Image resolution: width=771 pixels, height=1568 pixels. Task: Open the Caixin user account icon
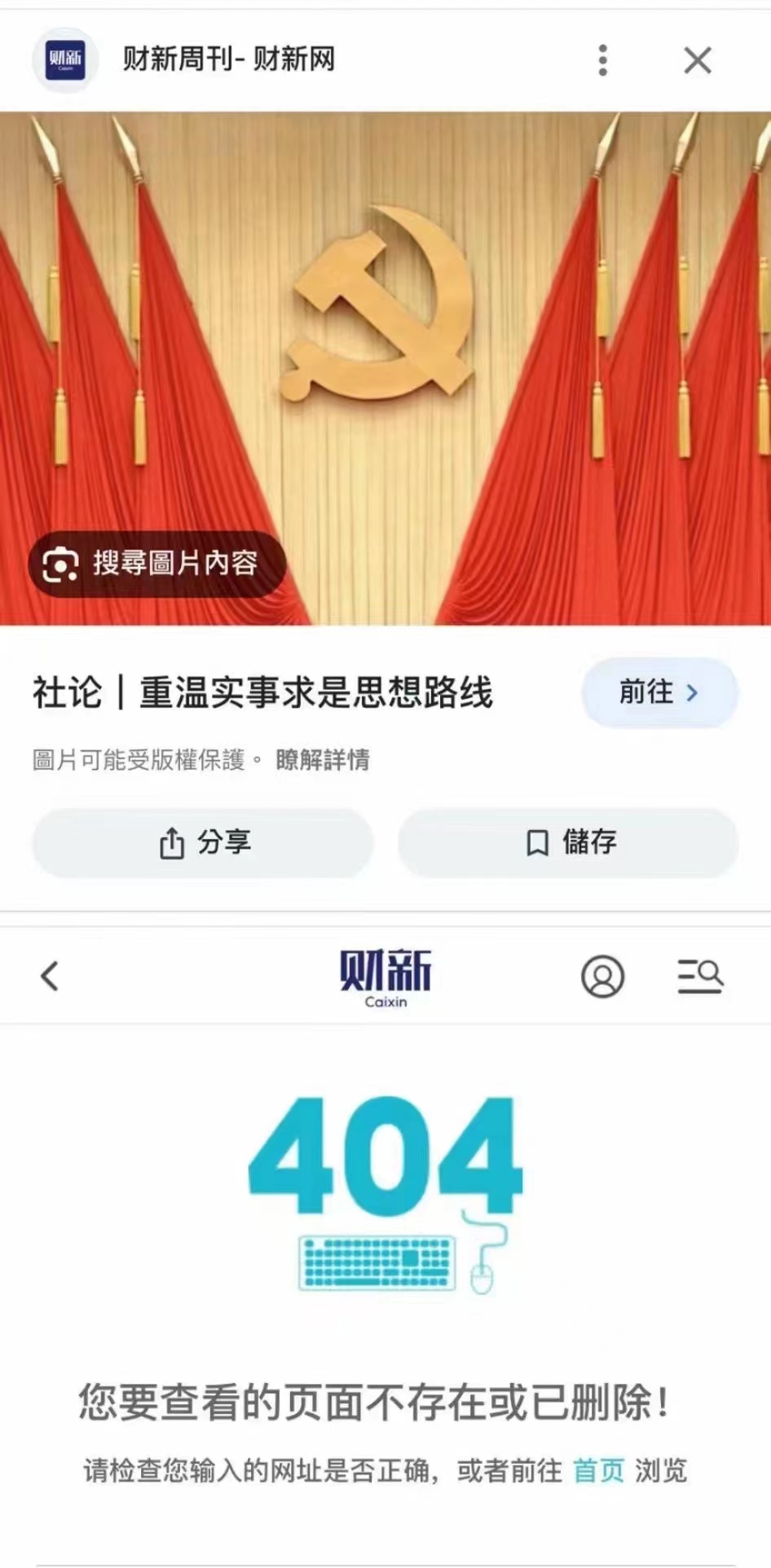point(602,976)
